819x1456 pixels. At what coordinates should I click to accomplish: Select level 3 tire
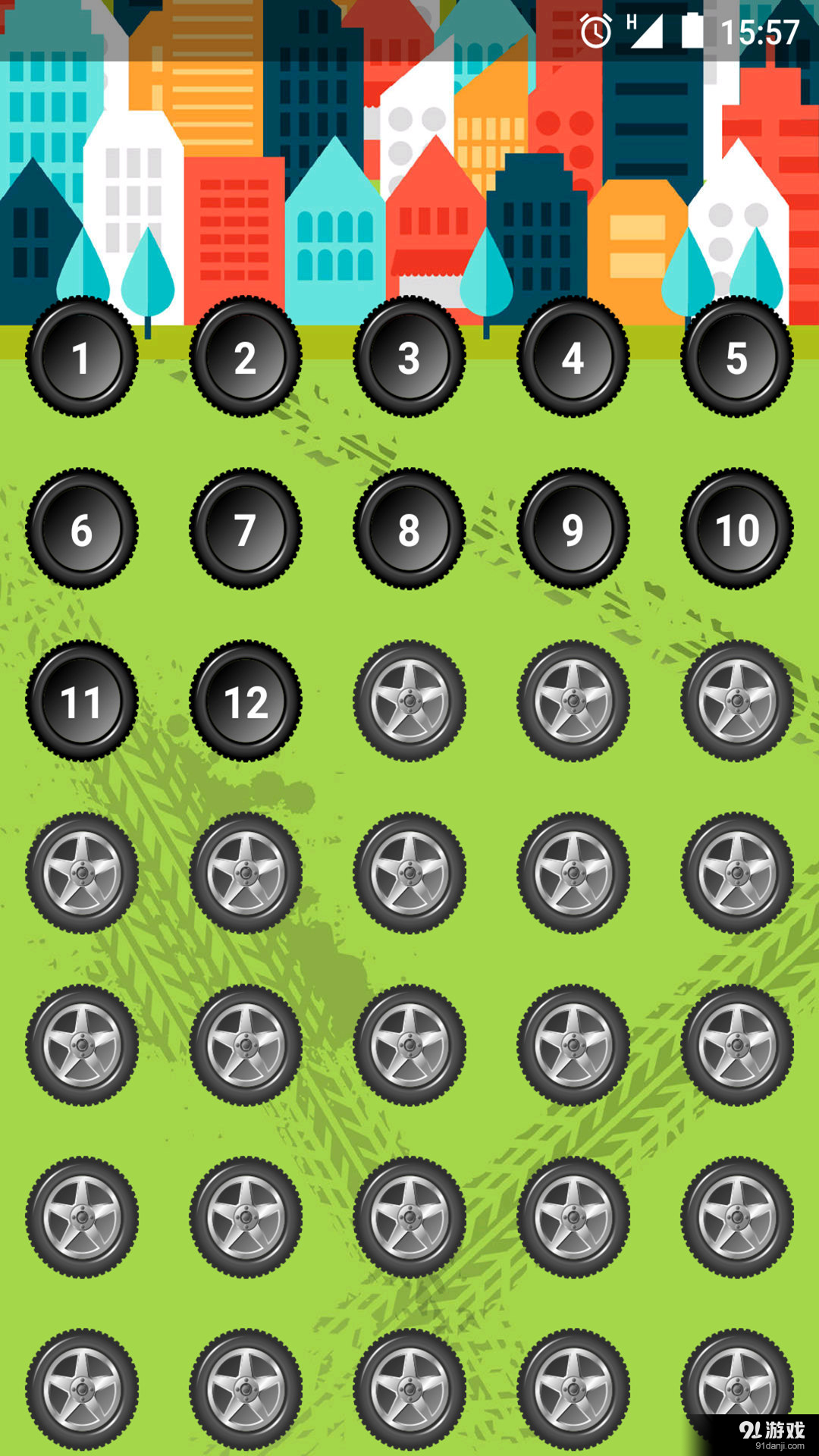(x=409, y=357)
